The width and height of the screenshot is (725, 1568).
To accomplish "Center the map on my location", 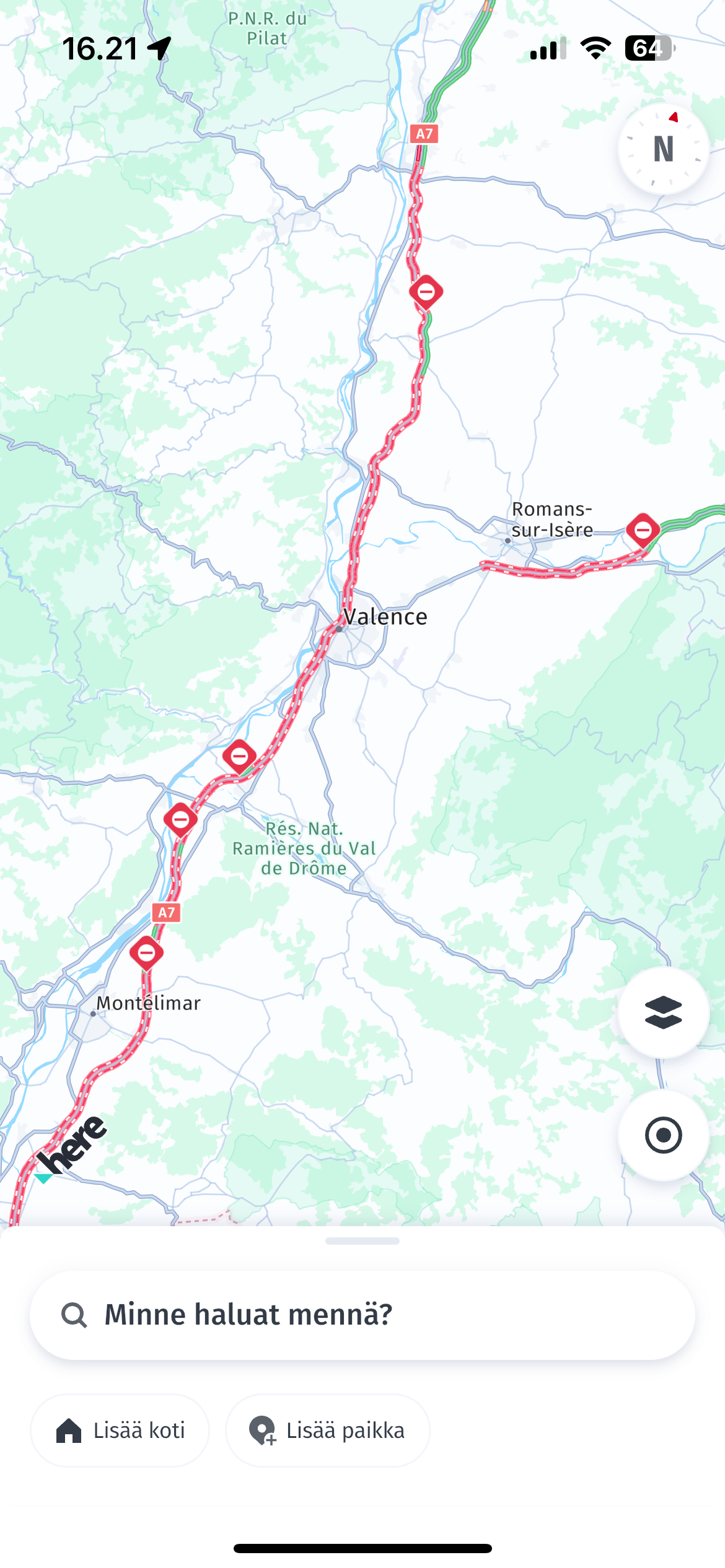I will [664, 1135].
